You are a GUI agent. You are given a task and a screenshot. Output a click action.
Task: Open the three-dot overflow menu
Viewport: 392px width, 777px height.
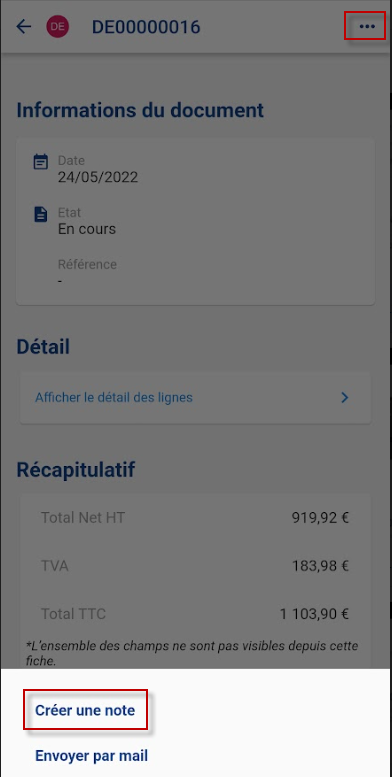tap(367, 27)
